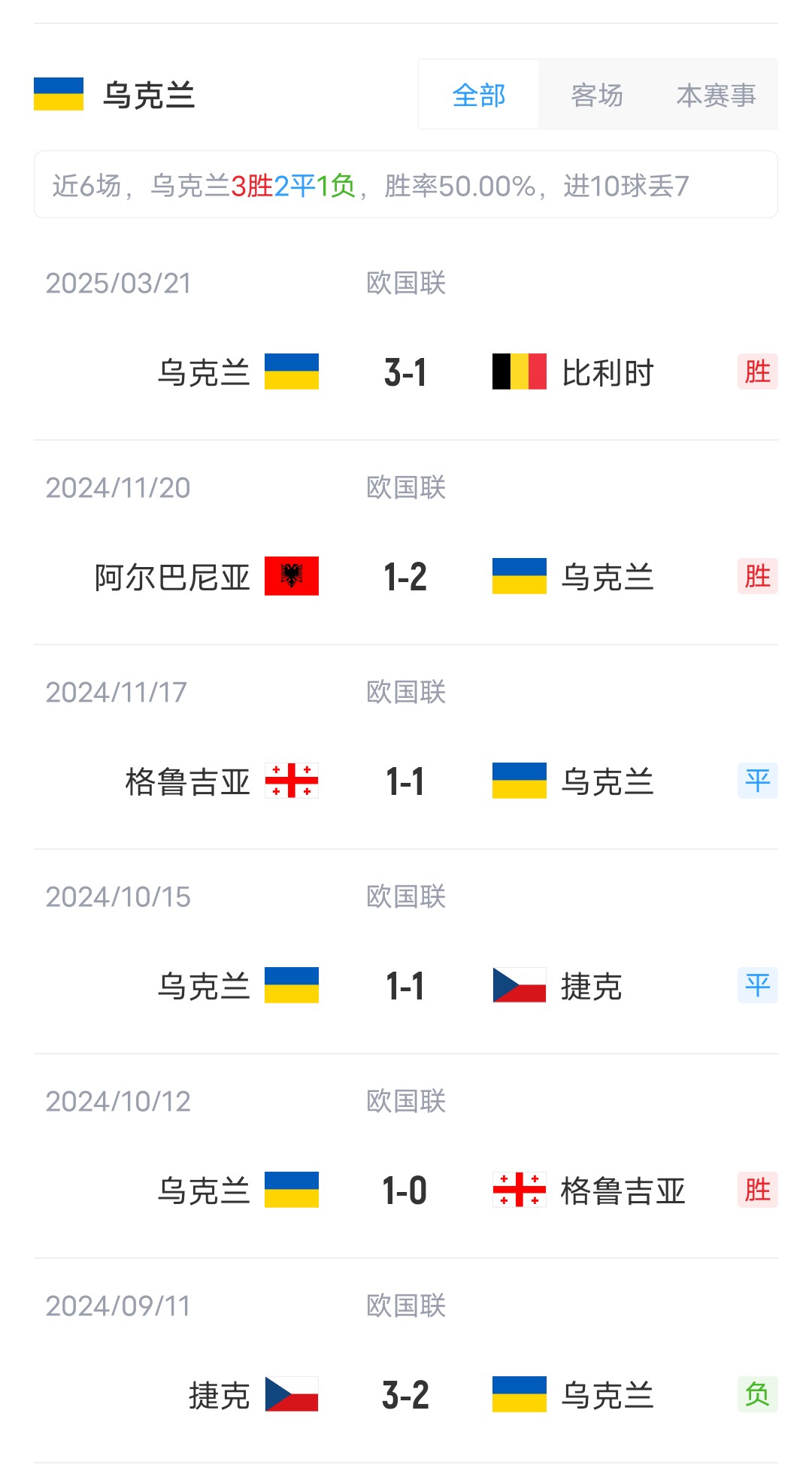Open the 捷克 3-2 乌克兰 match
The image size is (812, 1468).
coord(405,1395)
